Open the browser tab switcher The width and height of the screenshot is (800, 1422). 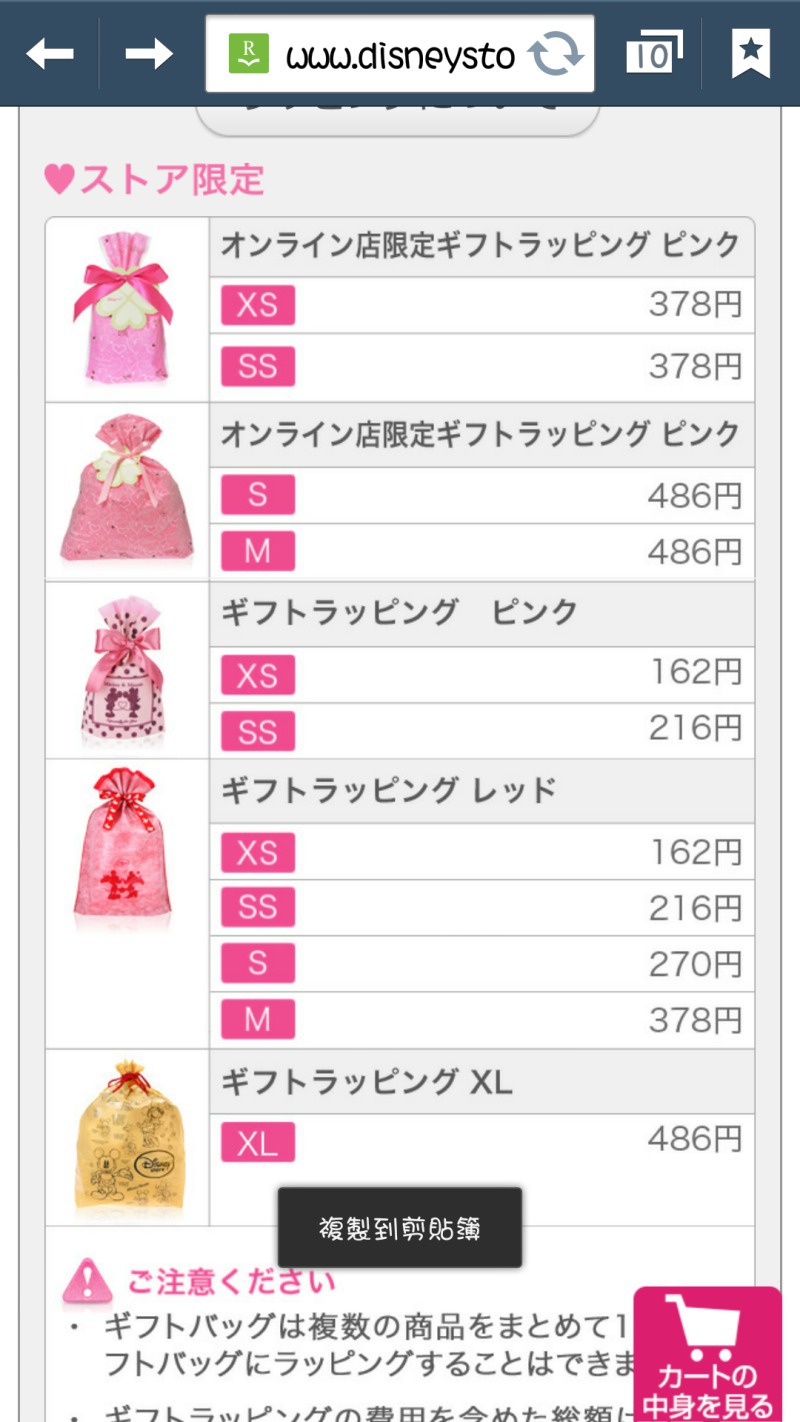(x=653, y=53)
